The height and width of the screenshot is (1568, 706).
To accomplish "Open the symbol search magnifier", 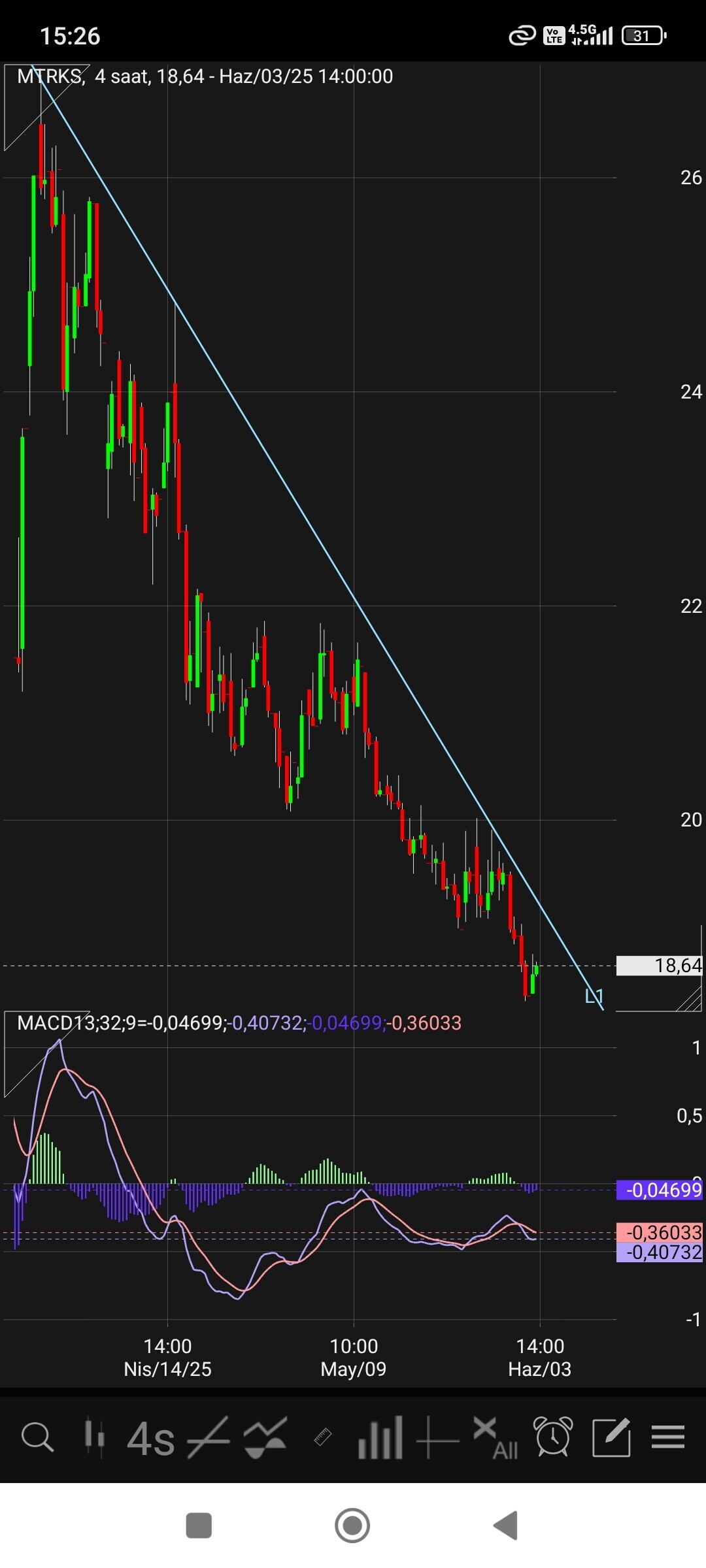I will coord(37,1437).
